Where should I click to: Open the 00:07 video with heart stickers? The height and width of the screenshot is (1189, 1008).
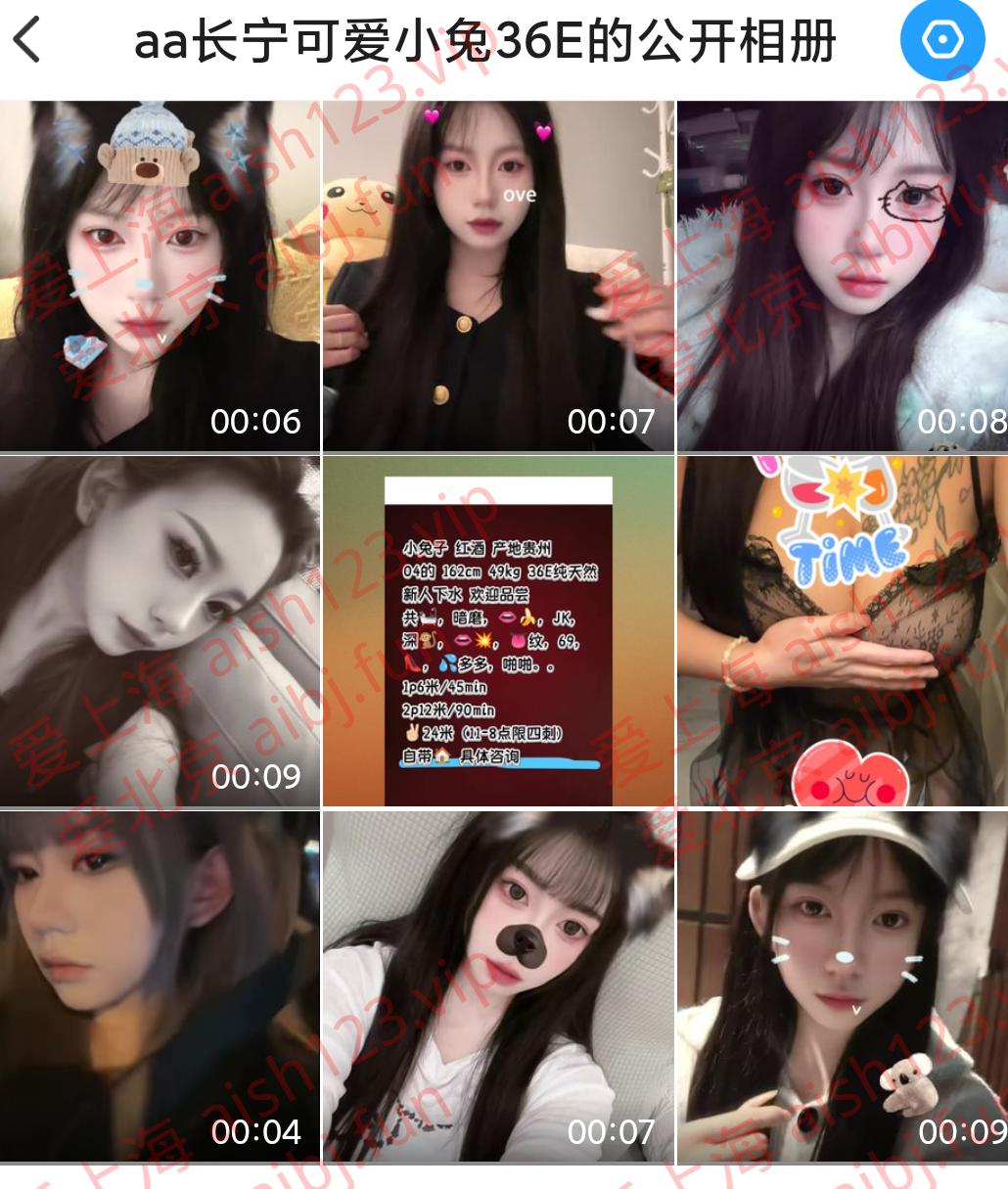(x=497, y=272)
